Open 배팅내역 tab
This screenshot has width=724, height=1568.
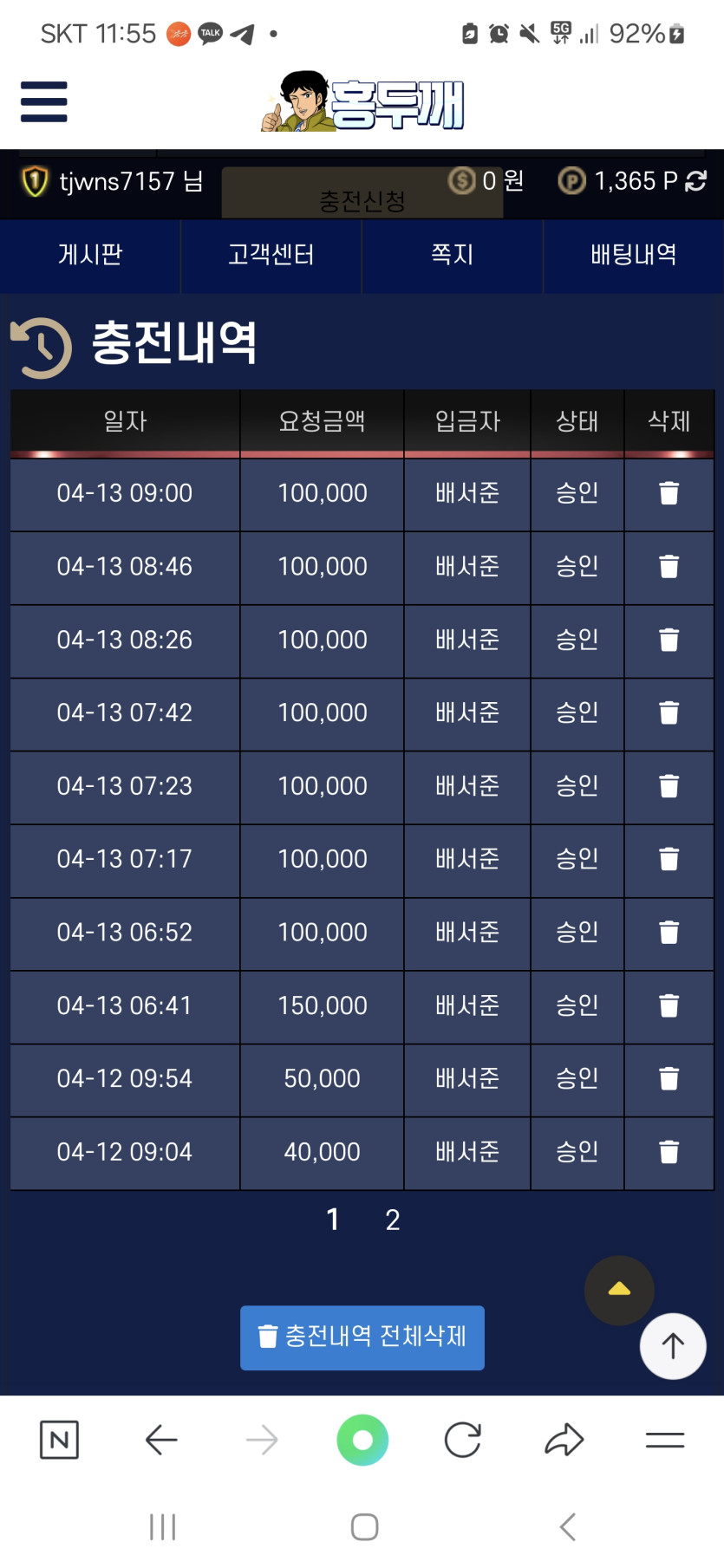click(x=633, y=255)
